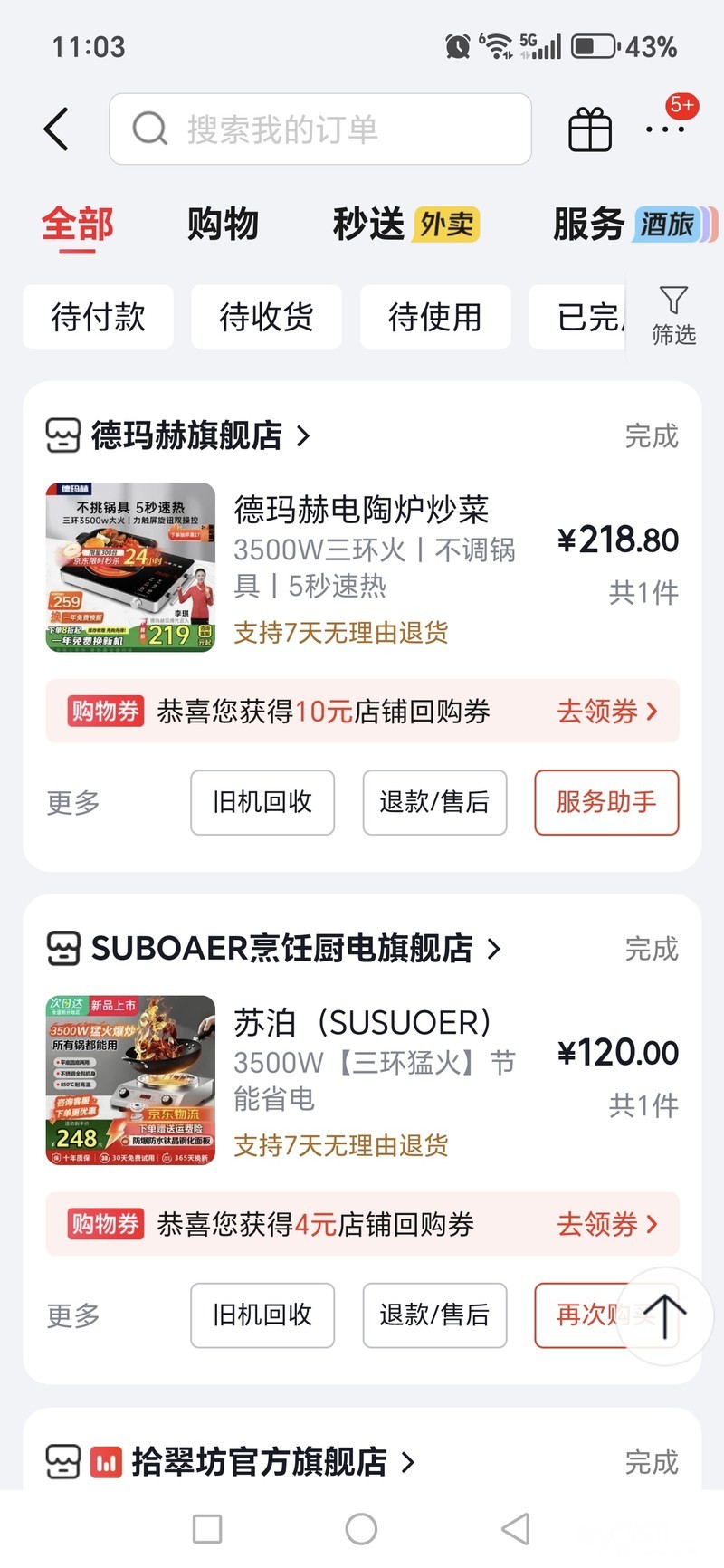Filter orders by 待付款
724x1568 pixels.
tap(98, 317)
